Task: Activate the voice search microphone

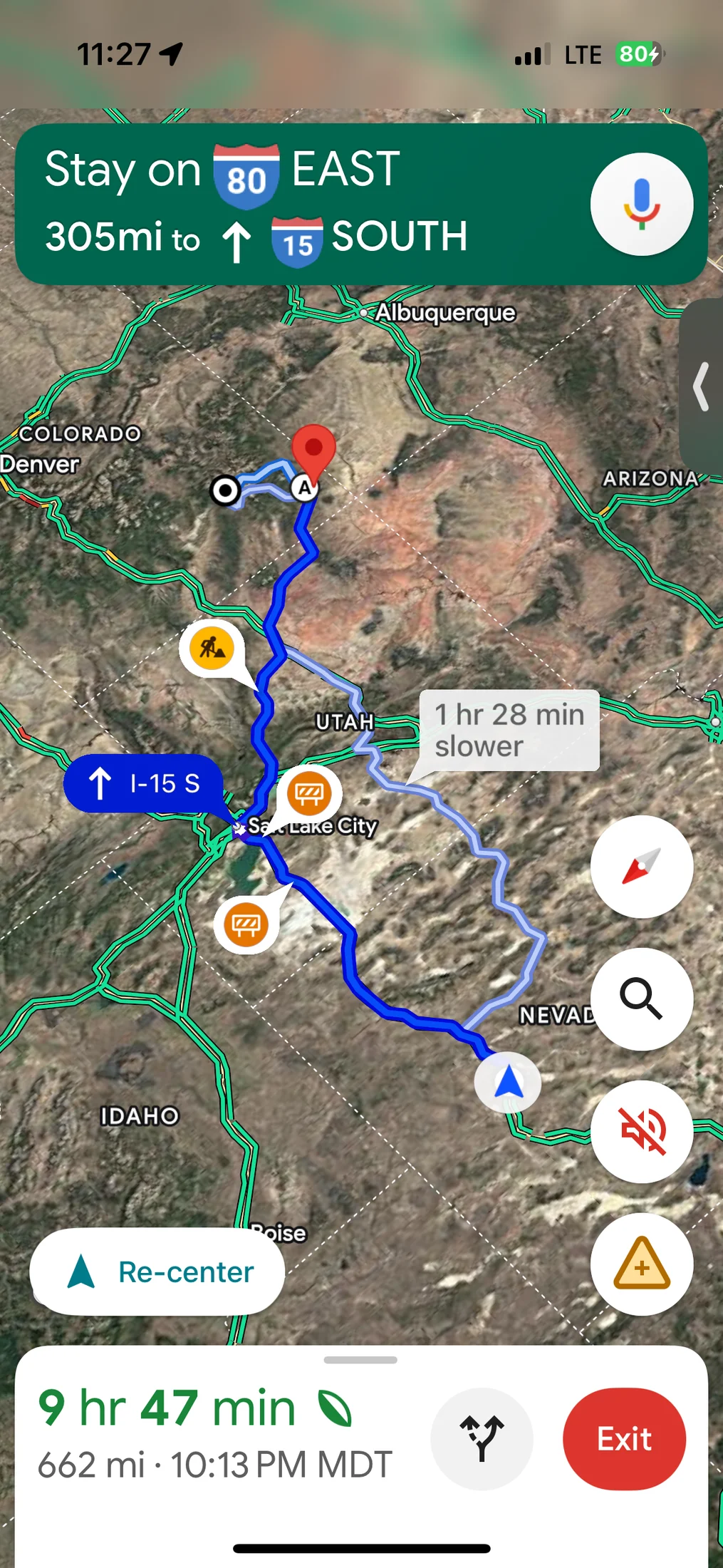Action: (641, 205)
